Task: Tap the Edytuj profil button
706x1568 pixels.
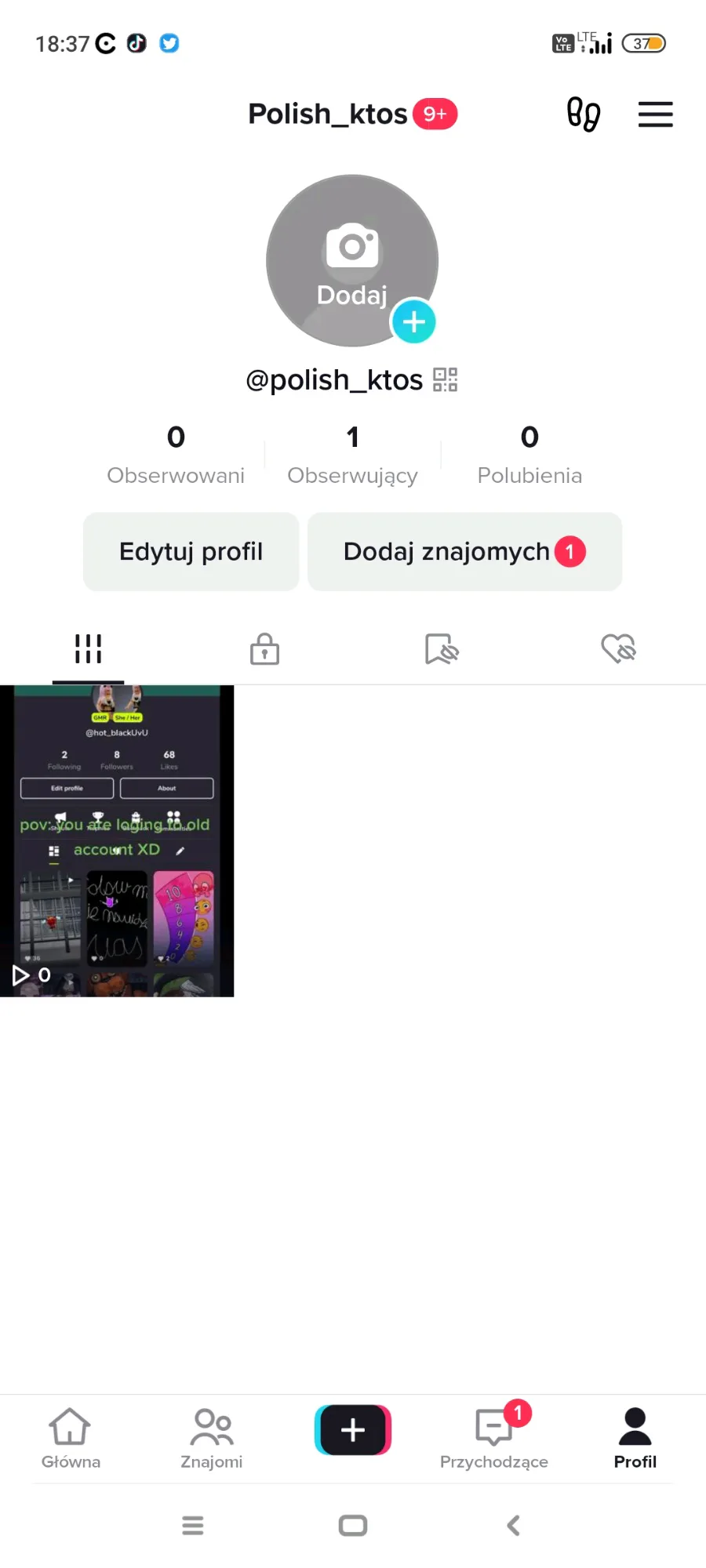Action: [x=191, y=552]
